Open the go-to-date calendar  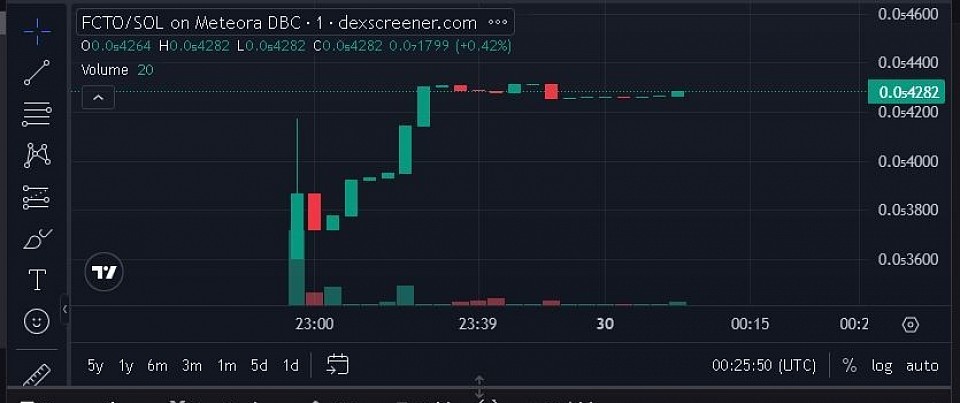click(x=338, y=365)
